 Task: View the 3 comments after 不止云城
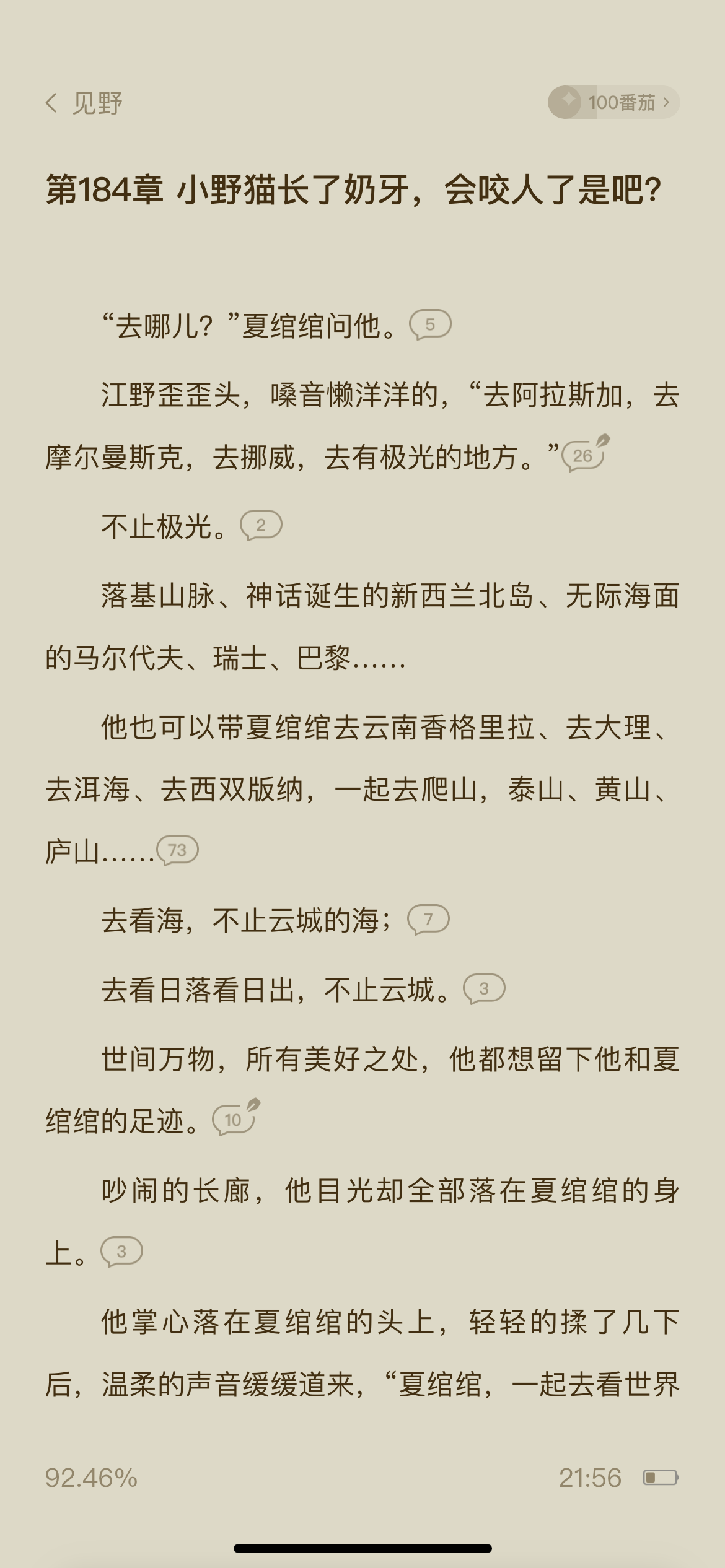click(x=484, y=989)
